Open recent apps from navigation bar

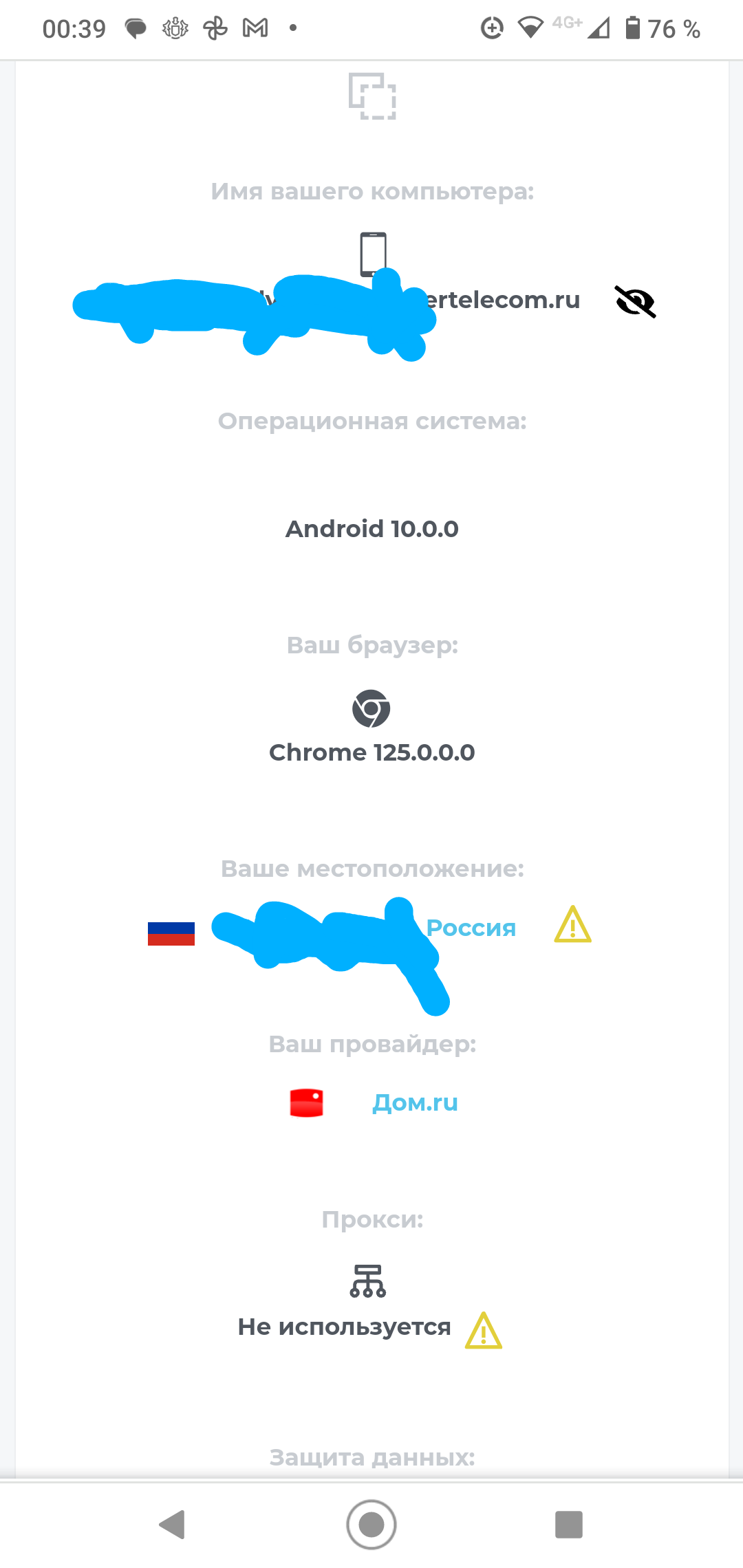pos(569,1524)
